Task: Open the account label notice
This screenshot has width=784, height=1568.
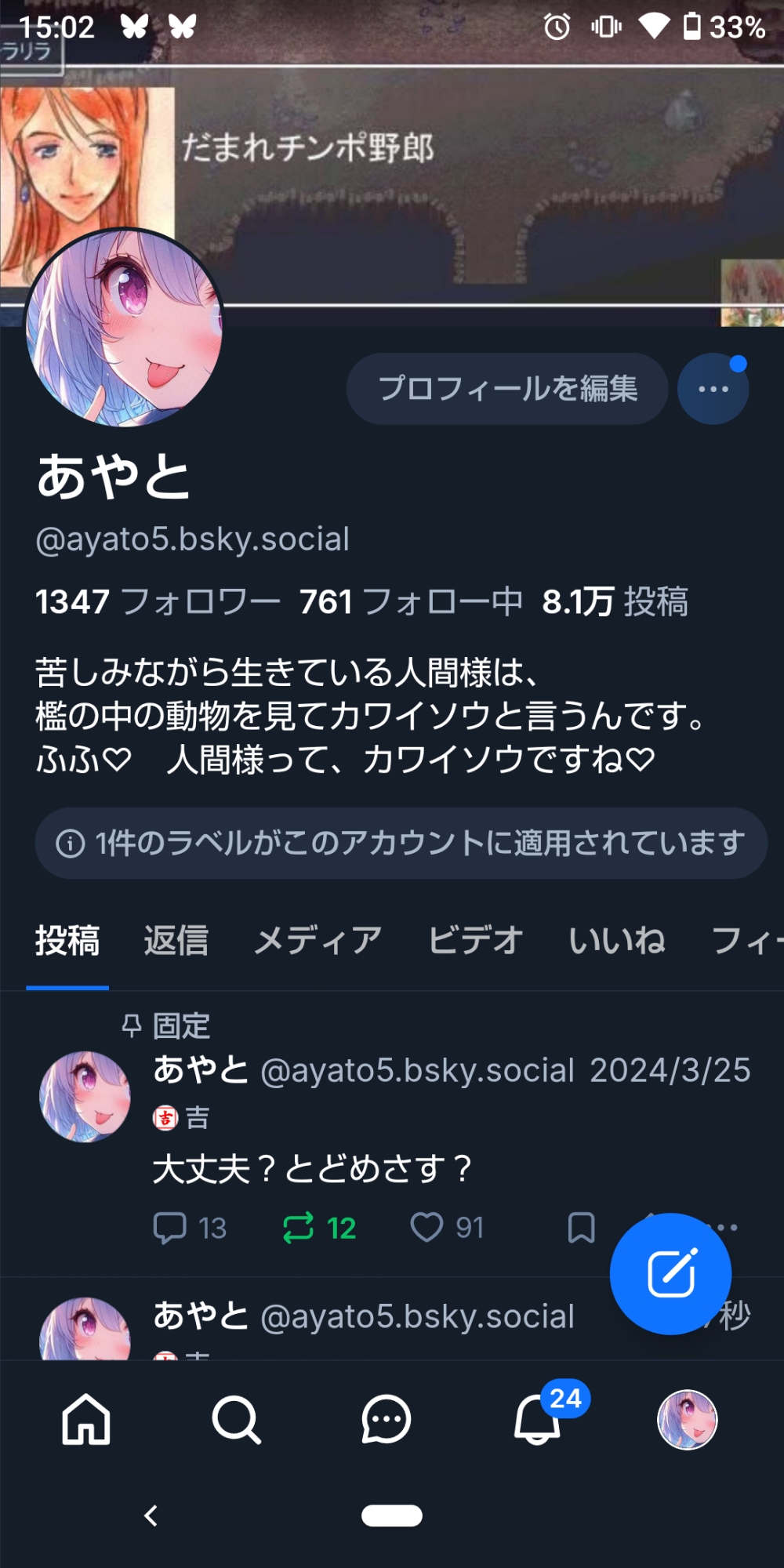Action: point(401,844)
